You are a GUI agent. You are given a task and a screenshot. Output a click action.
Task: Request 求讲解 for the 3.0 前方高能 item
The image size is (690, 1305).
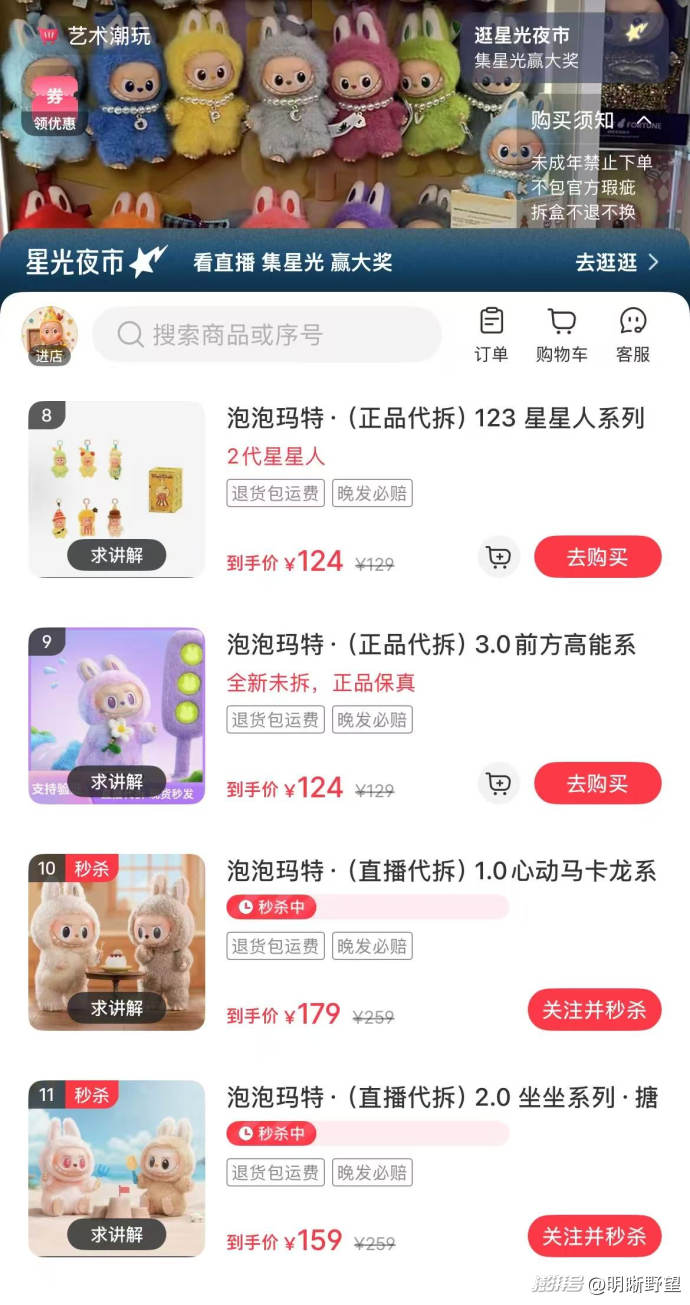[116, 781]
